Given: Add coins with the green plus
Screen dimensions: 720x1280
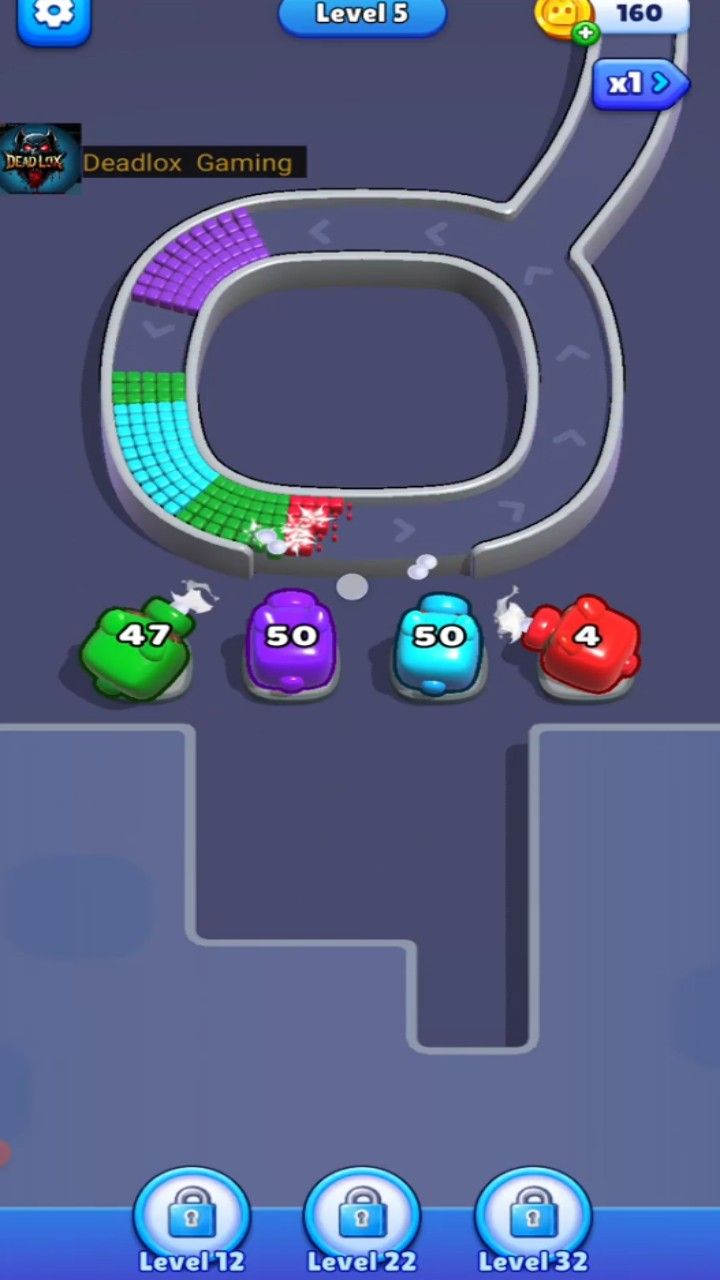Looking at the screenshot, I should pos(585,33).
